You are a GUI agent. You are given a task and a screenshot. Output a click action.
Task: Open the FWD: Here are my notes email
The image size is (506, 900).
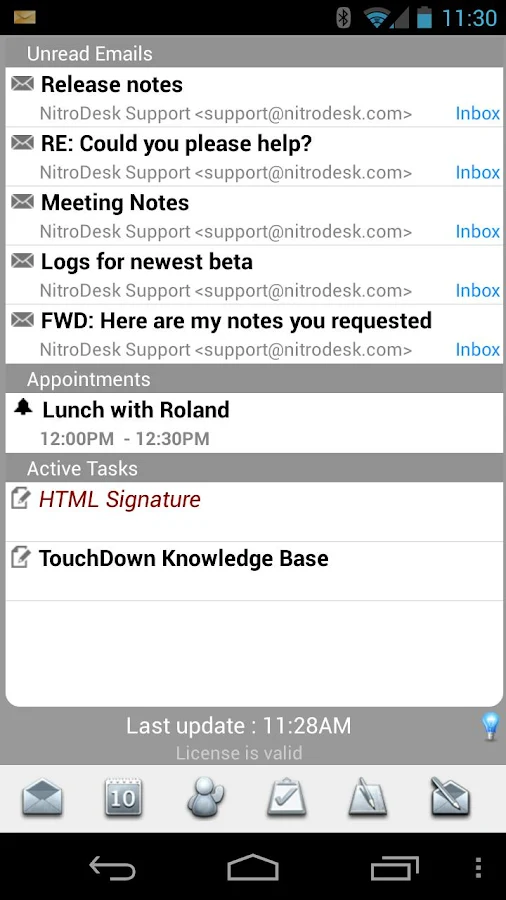[254, 334]
